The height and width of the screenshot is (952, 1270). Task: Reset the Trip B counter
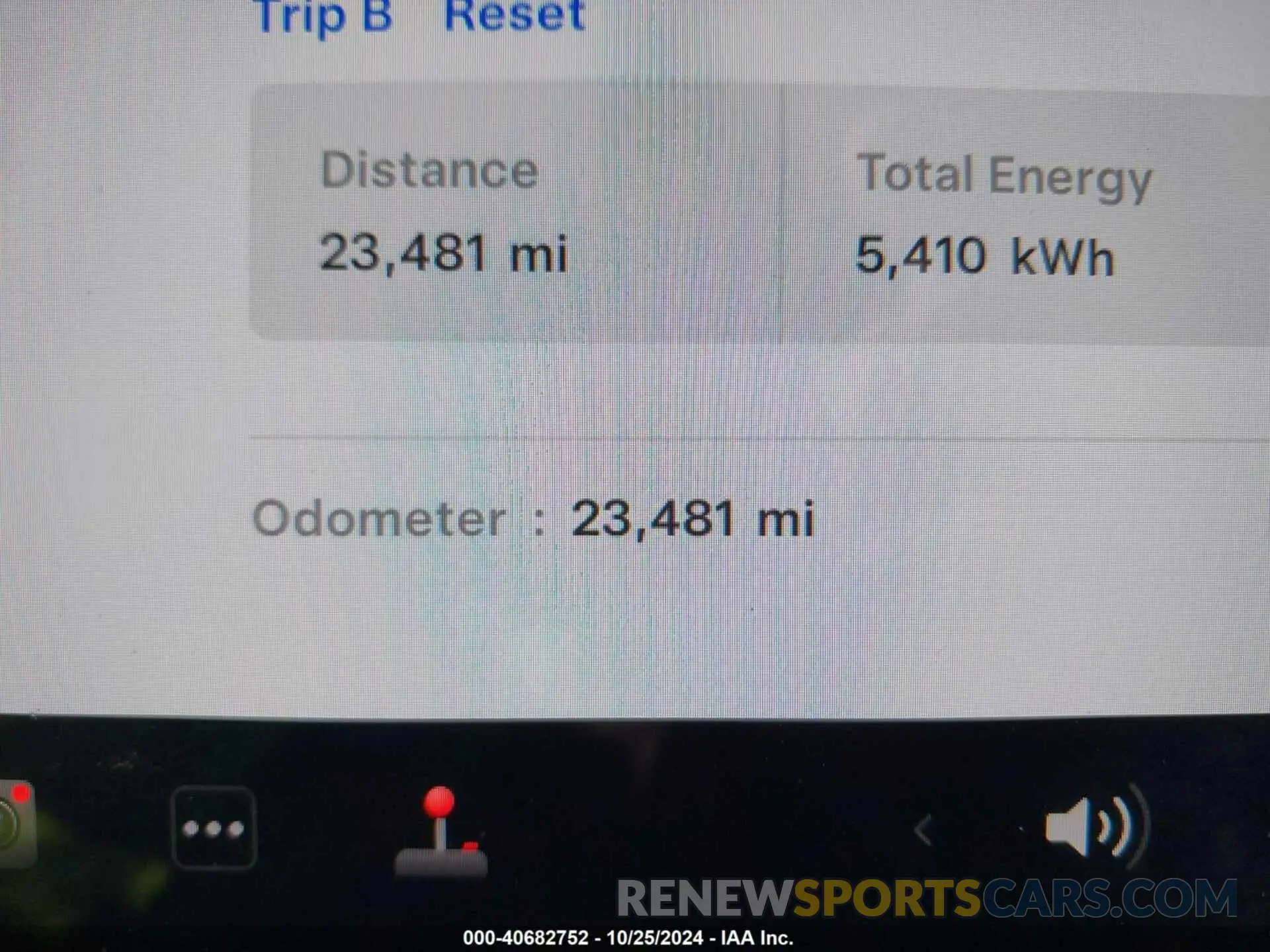tap(515, 15)
